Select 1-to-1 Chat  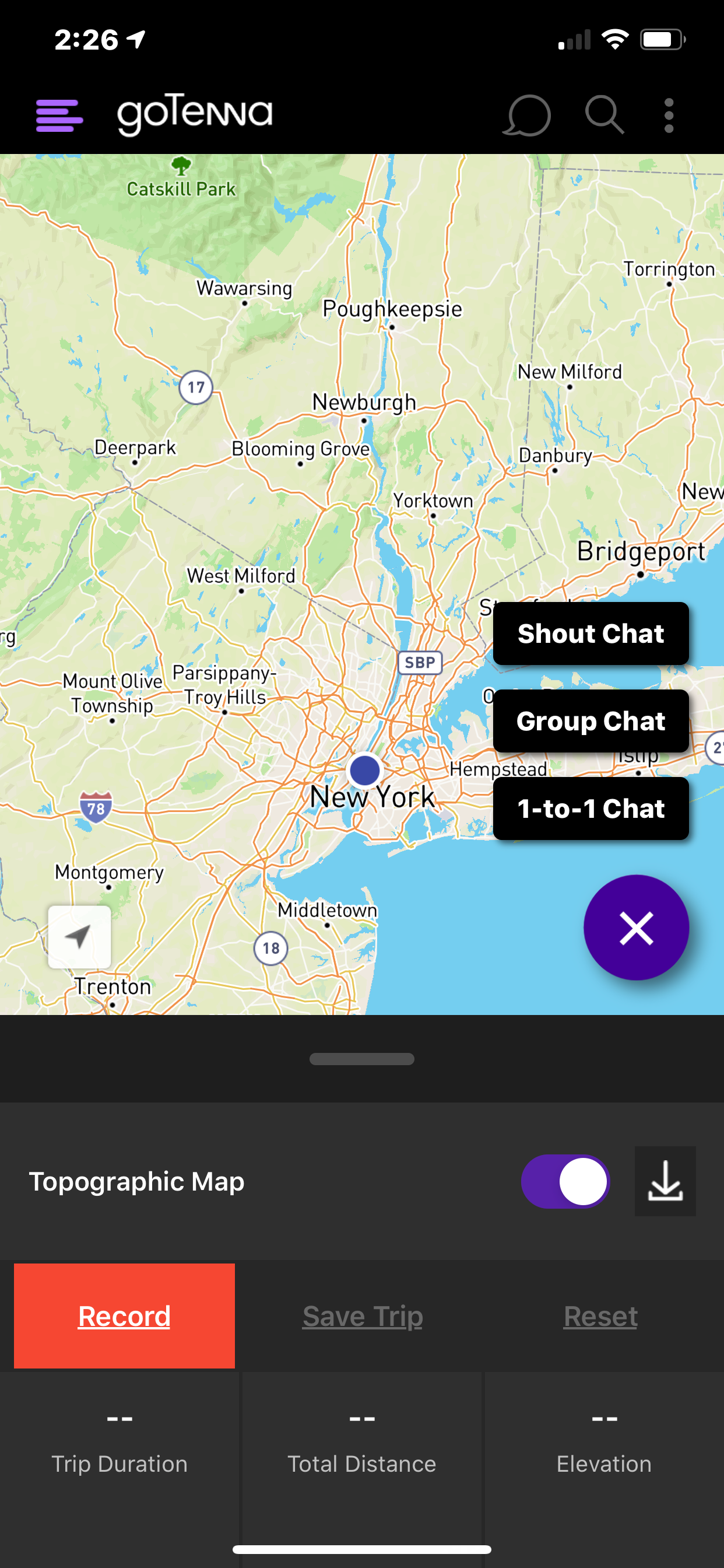591,808
